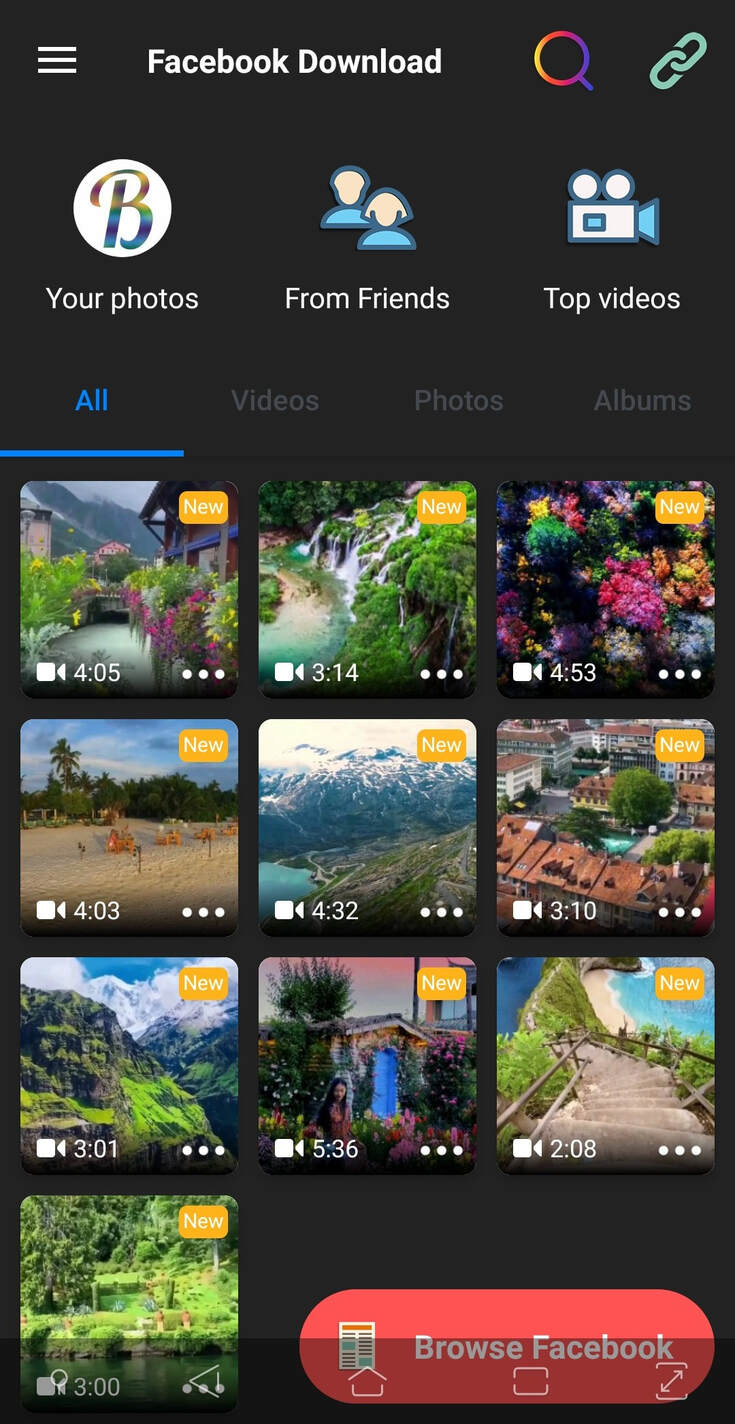The width and height of the screenshot is (735, 1424).
Task: Tap the Browse Facebook button
Action: pos(507,1346)
